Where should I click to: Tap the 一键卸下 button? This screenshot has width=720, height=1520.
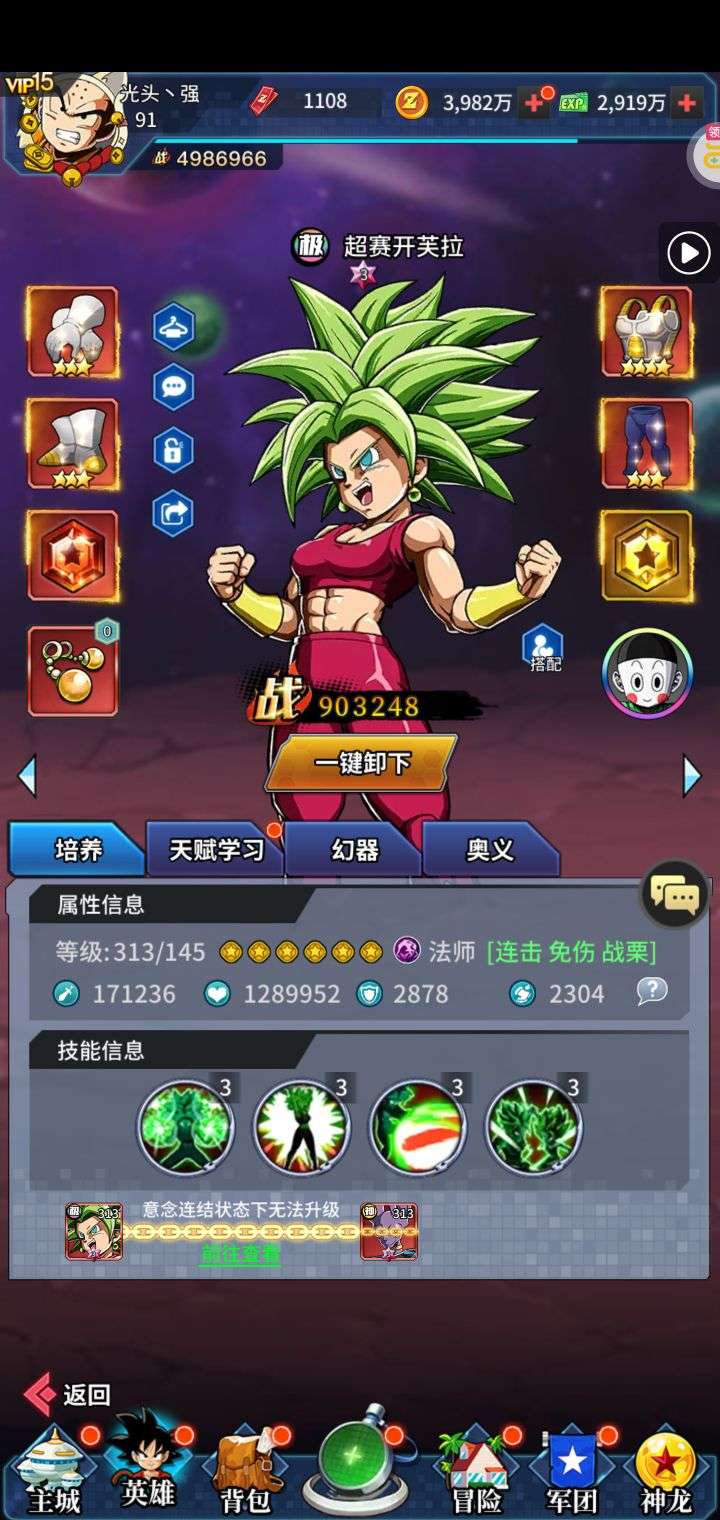click(x=361, y=763)
